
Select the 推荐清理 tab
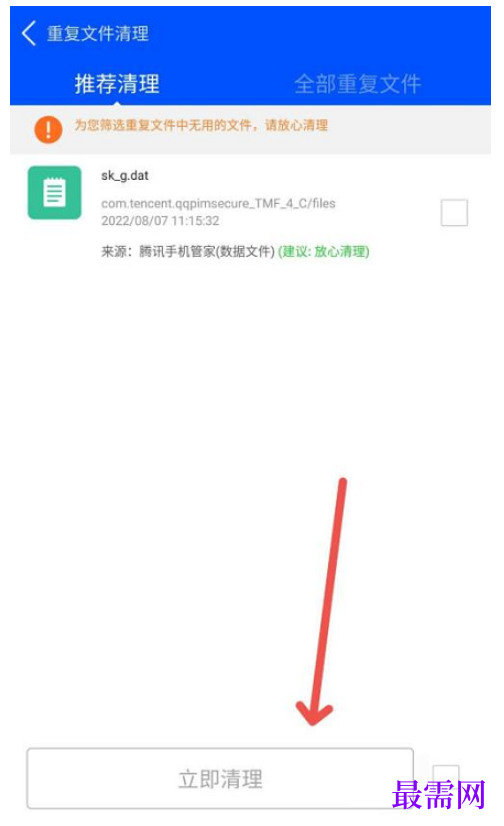click(117, 84)
